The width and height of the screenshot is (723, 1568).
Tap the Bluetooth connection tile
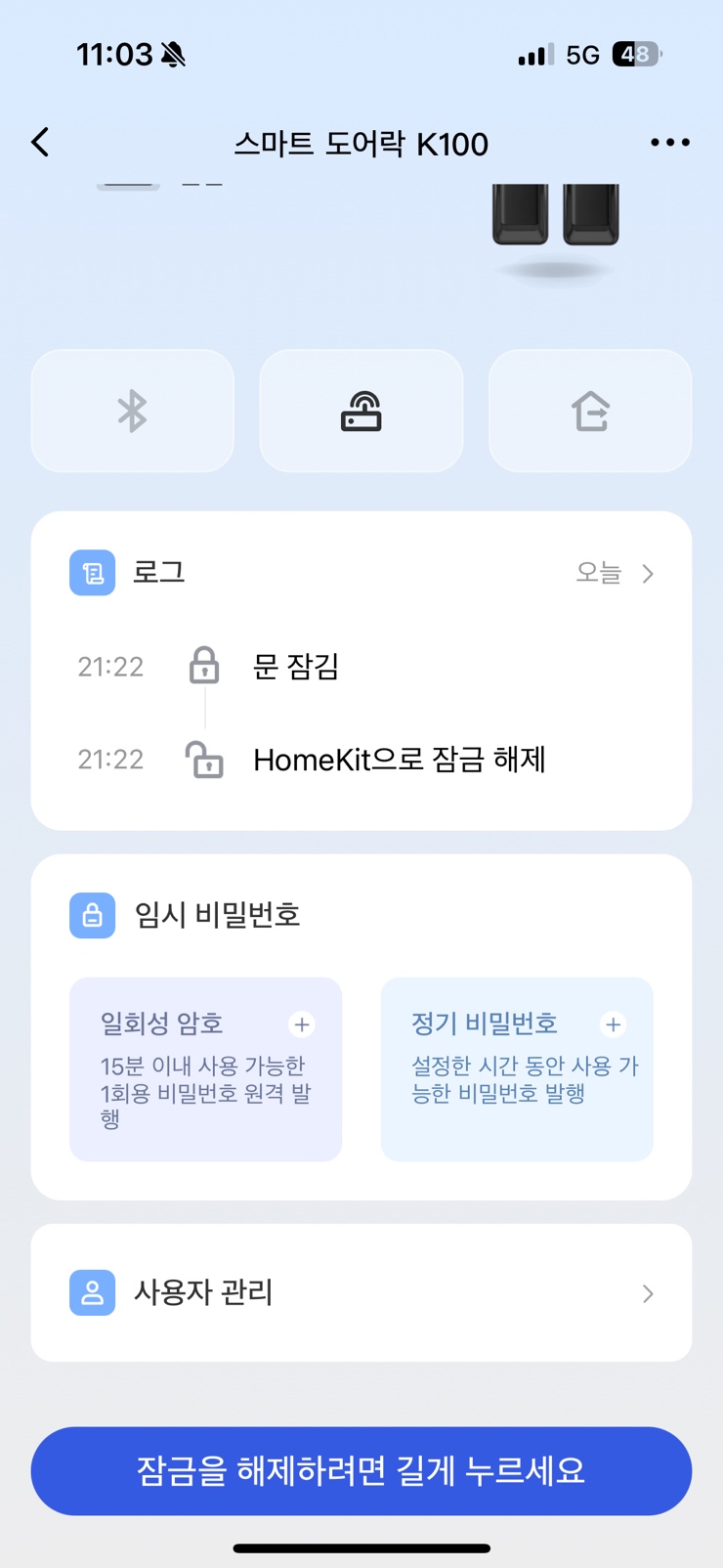click(x=133, y=411)
